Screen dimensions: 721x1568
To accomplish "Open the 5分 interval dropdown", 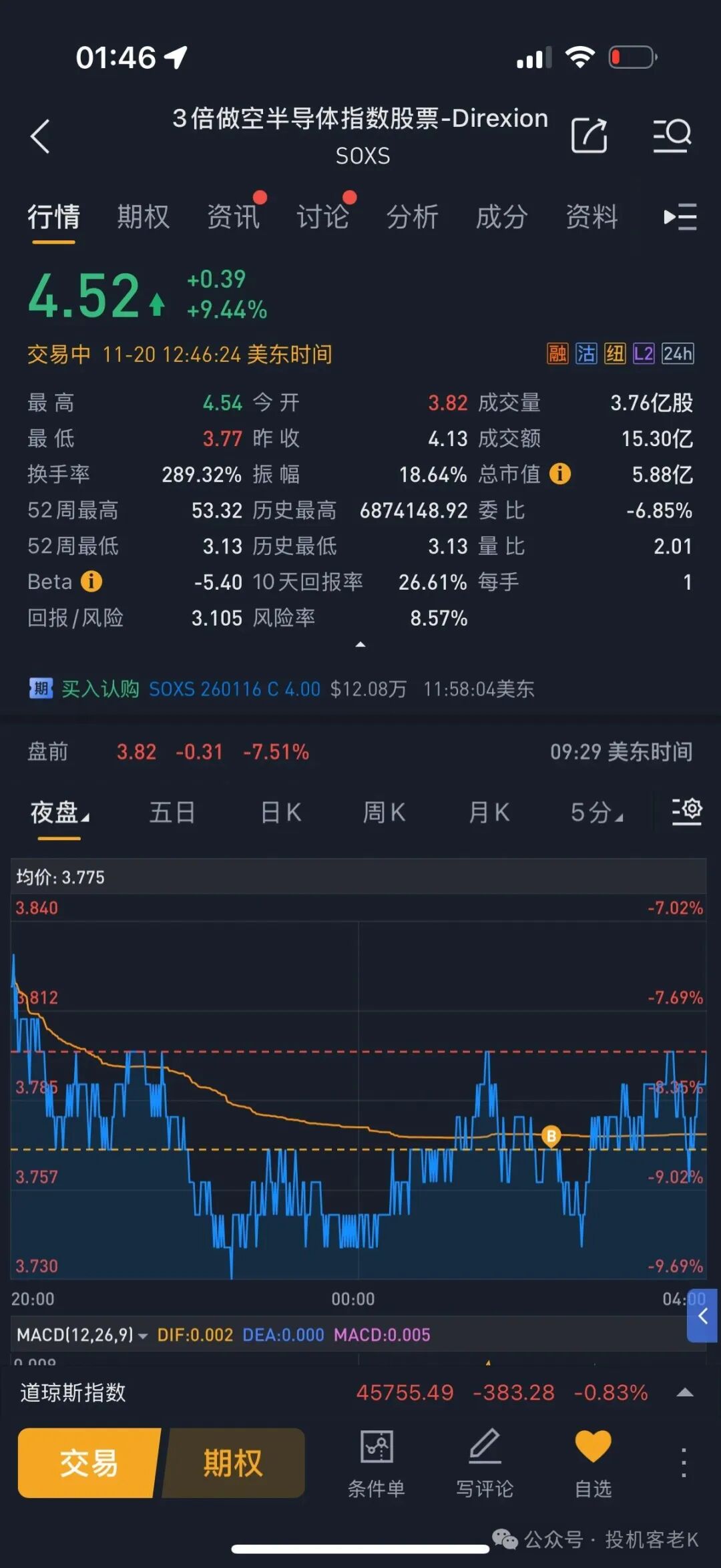I will point(596,813).
